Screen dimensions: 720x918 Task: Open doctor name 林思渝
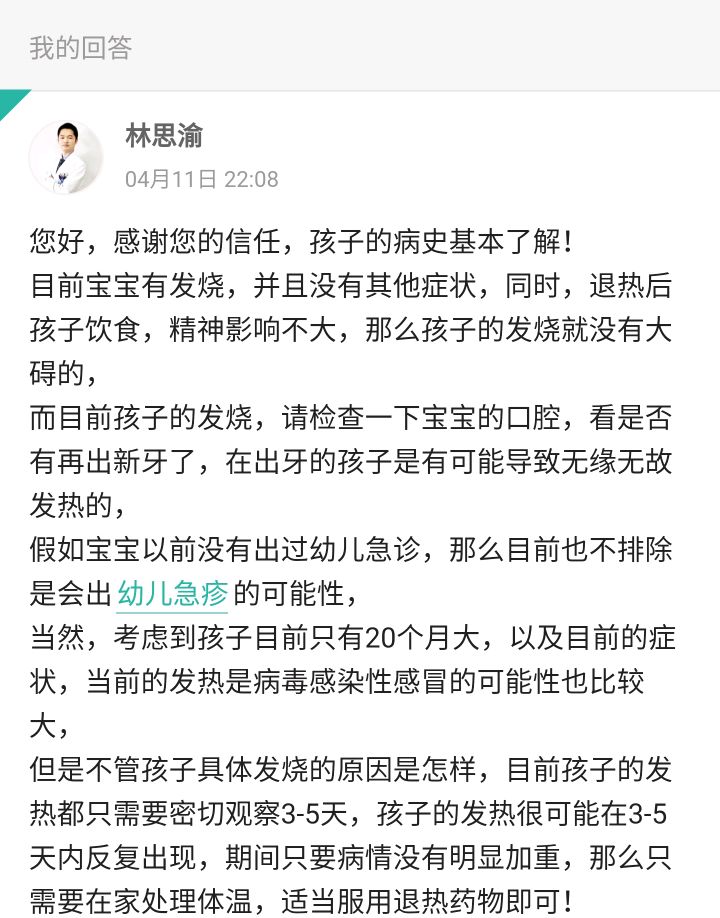164,136
